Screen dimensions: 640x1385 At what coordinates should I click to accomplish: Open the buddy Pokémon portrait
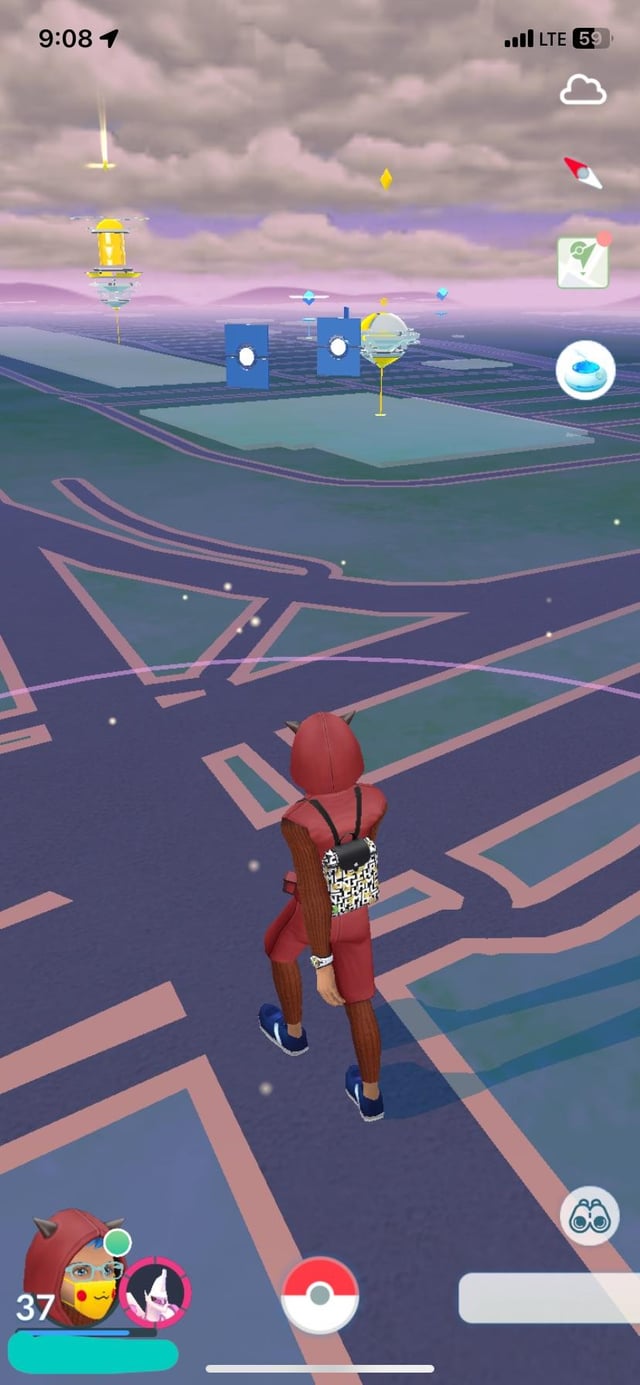coord(156,1292)
